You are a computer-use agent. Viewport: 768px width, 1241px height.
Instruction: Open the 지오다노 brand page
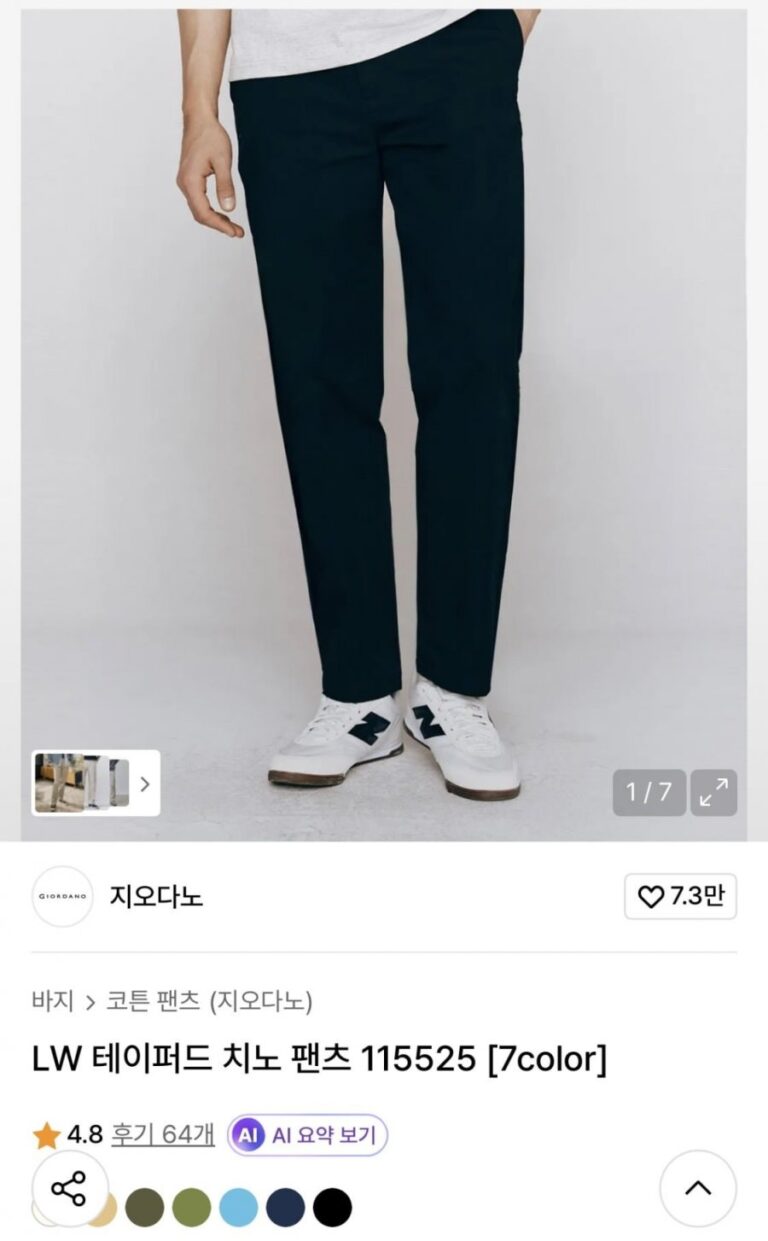tap(155, 896)
